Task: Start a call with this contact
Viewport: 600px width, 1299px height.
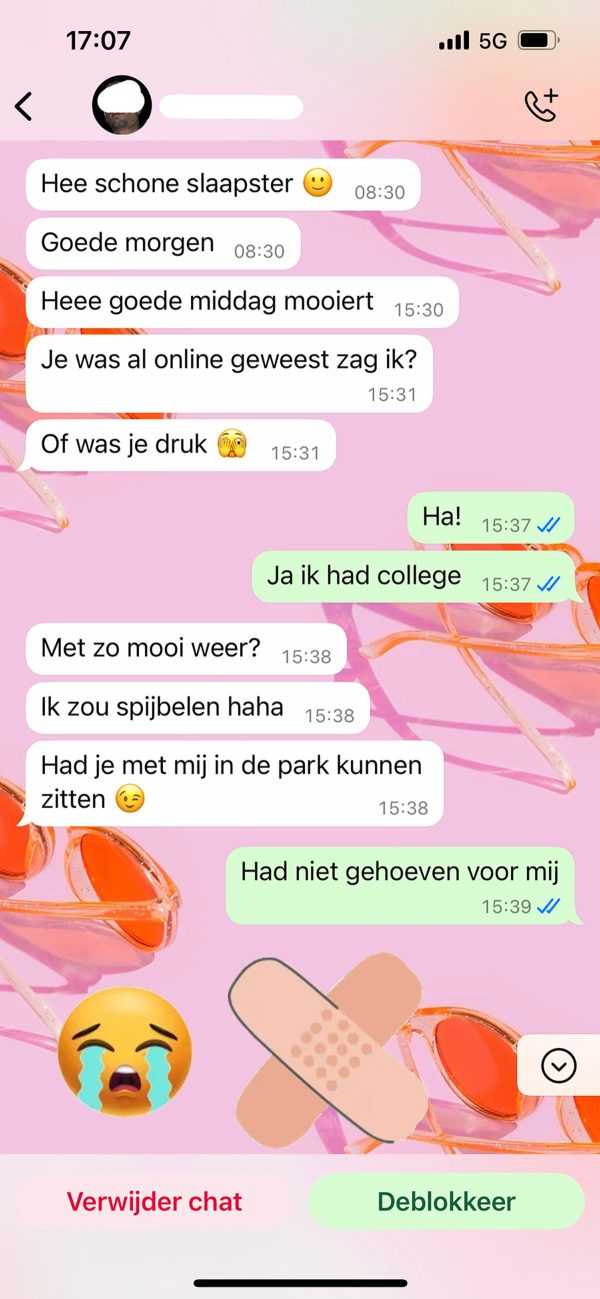Action: pos(542,106)
